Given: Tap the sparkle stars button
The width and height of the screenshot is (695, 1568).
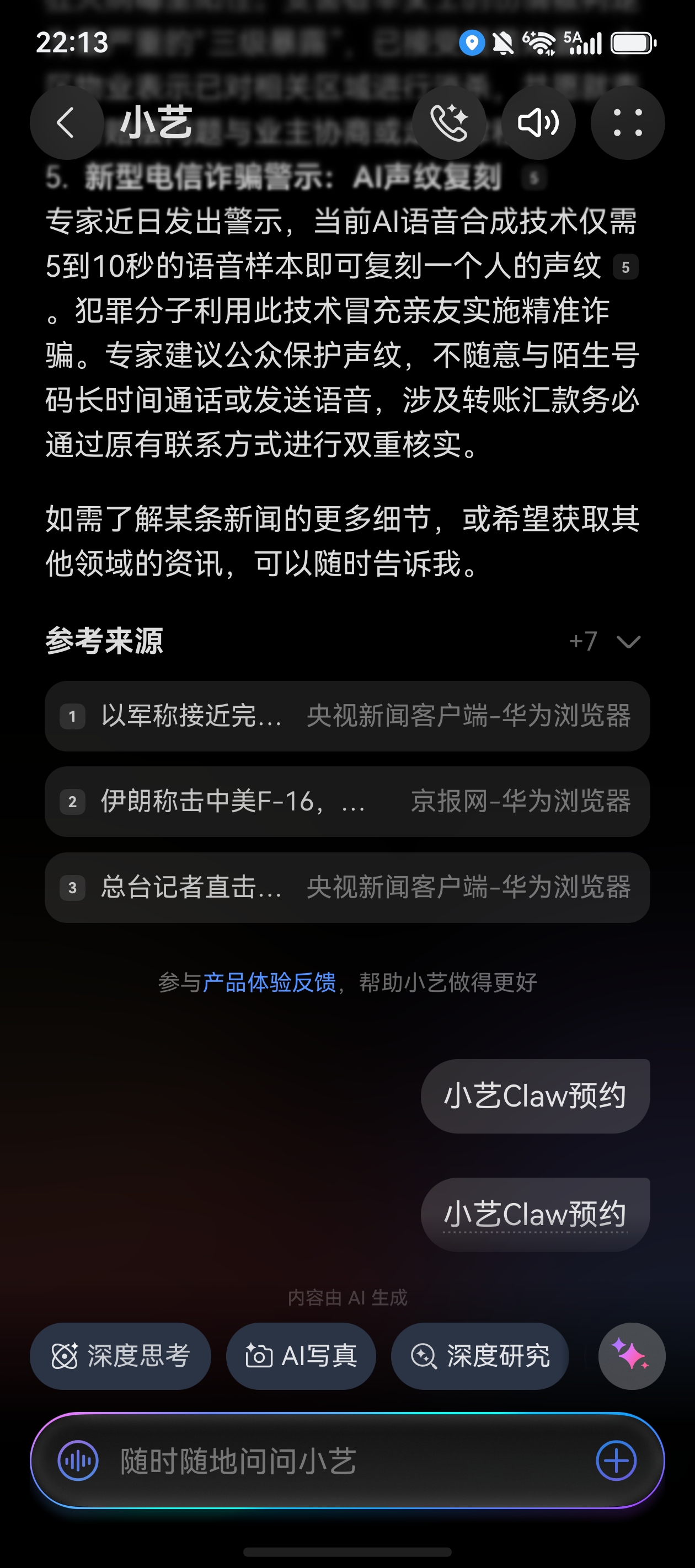Looking at the screenshot, I should (631, 1356).
